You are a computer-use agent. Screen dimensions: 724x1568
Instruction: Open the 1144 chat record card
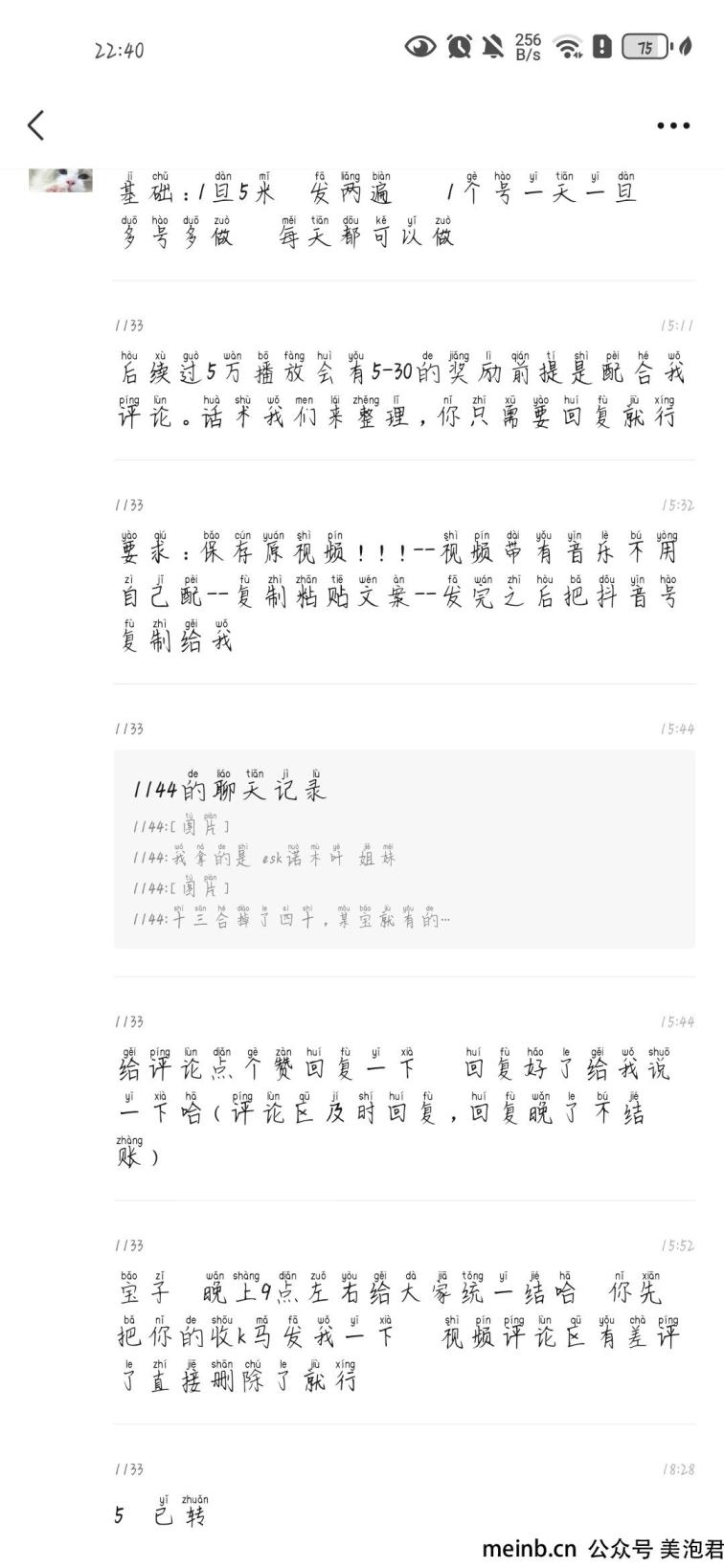click(x=404, y=849)
